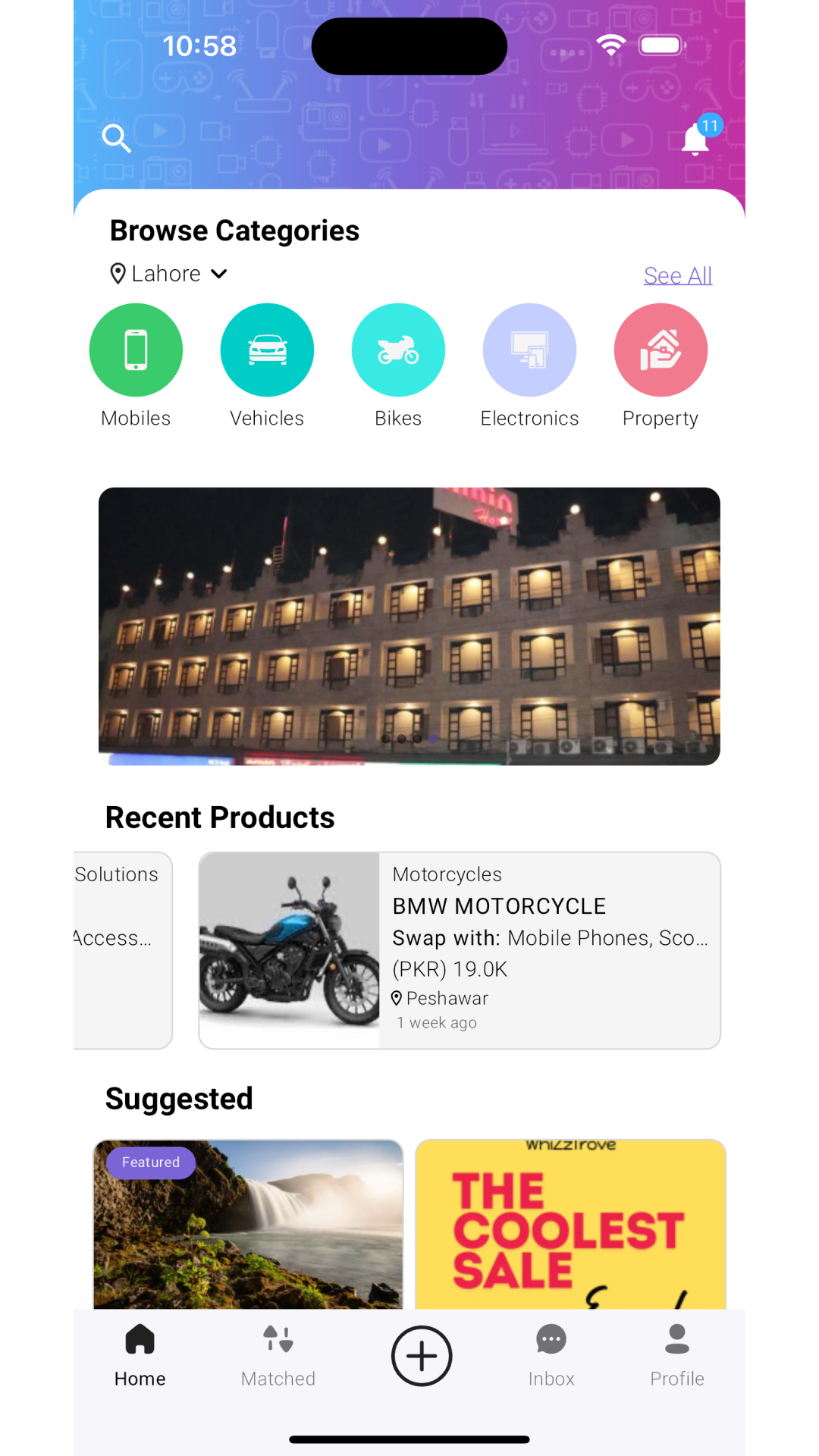Select the Bikes category
819x1456 pixels.
398,350
